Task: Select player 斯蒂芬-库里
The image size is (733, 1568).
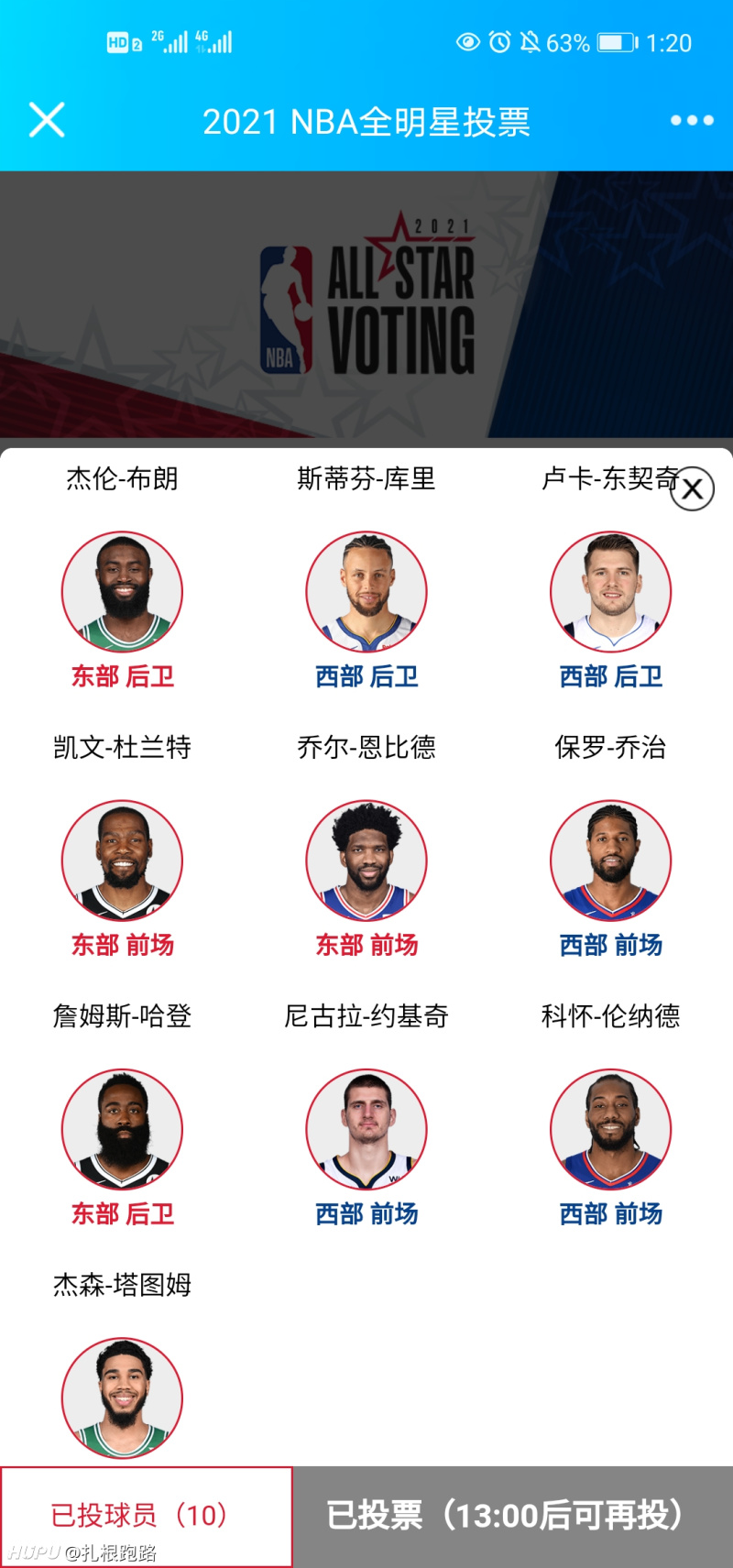Action: 366,592
